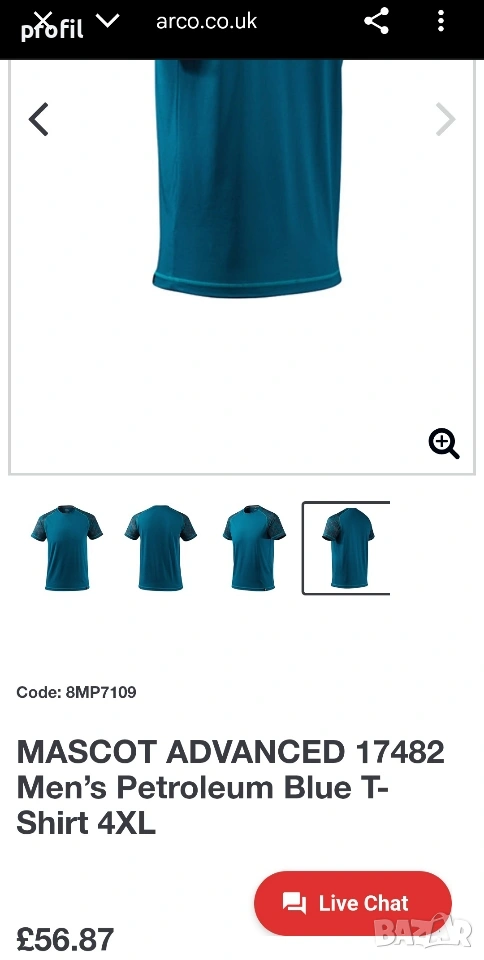Start a Live Chat

pos(353,903)
